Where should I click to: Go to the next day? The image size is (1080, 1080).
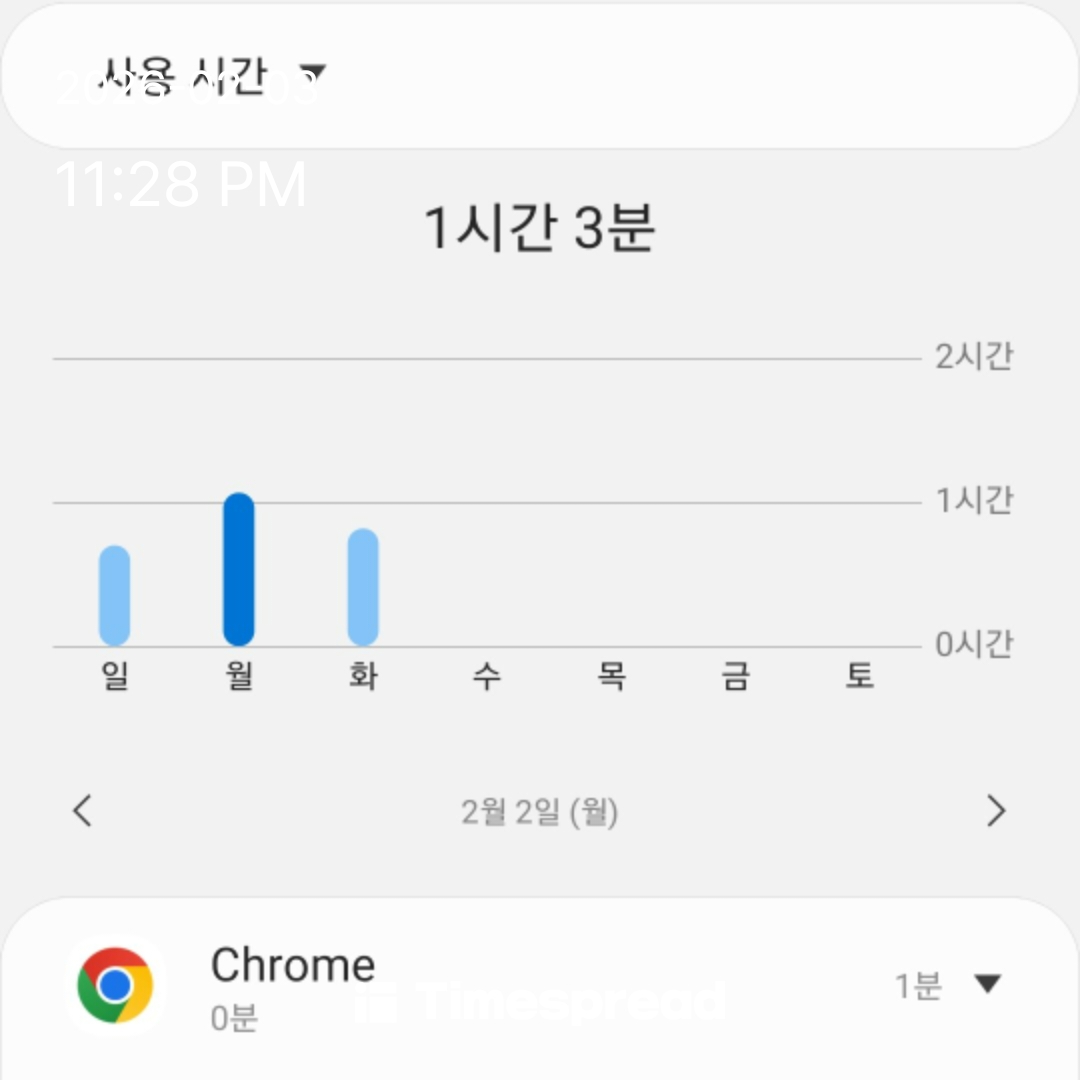click(995, 811)
